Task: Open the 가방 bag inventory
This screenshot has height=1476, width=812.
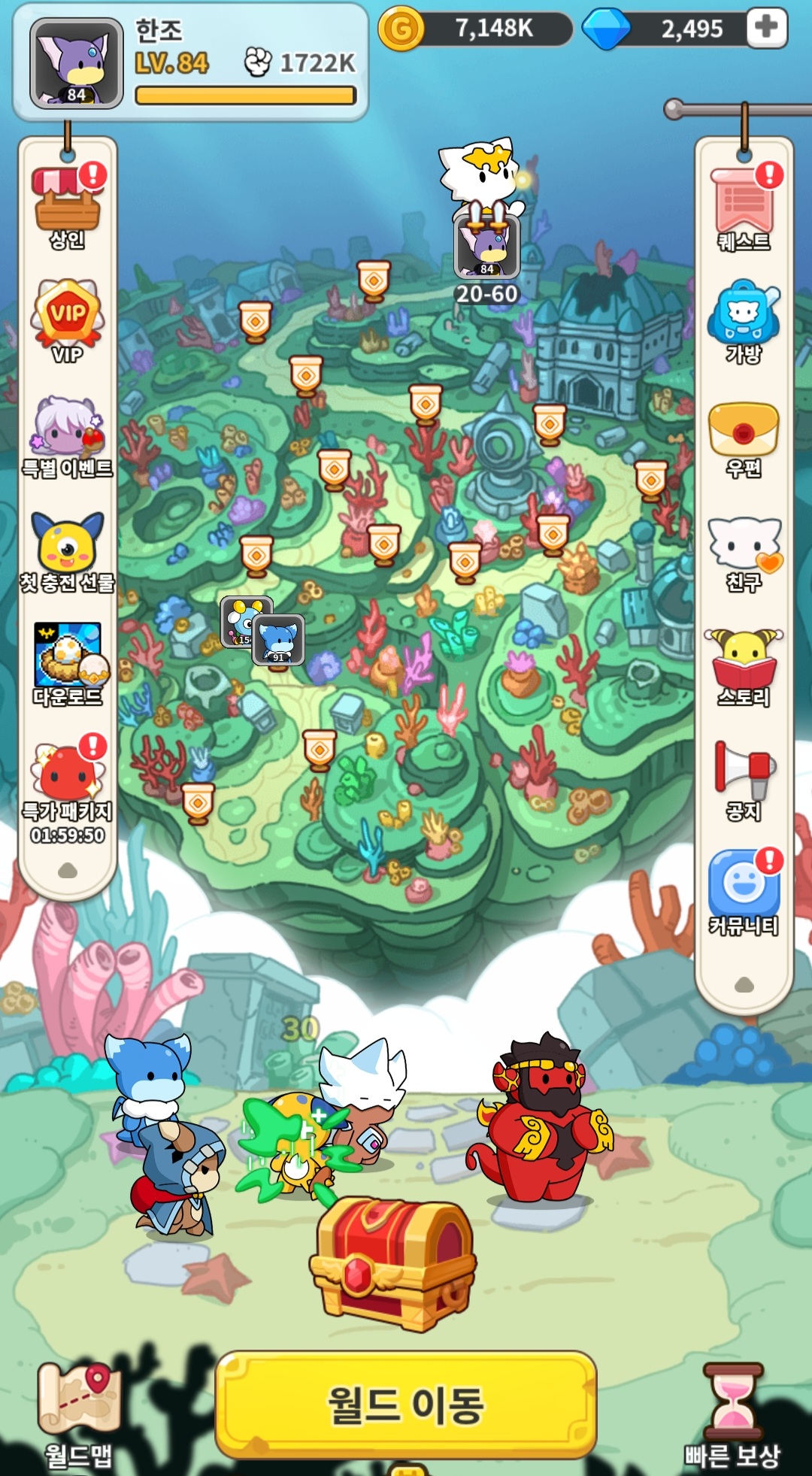Action: click(744, 319)
